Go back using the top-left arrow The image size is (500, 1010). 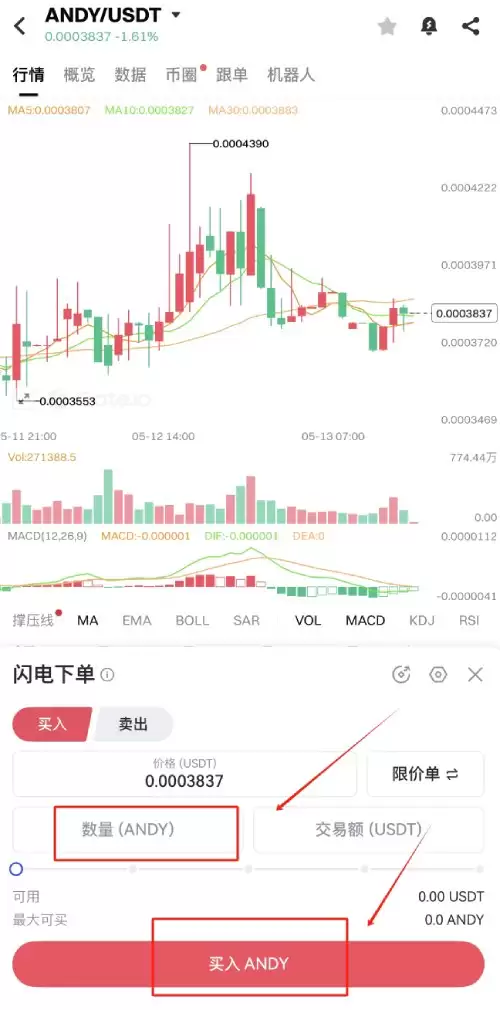pos(20,26)
